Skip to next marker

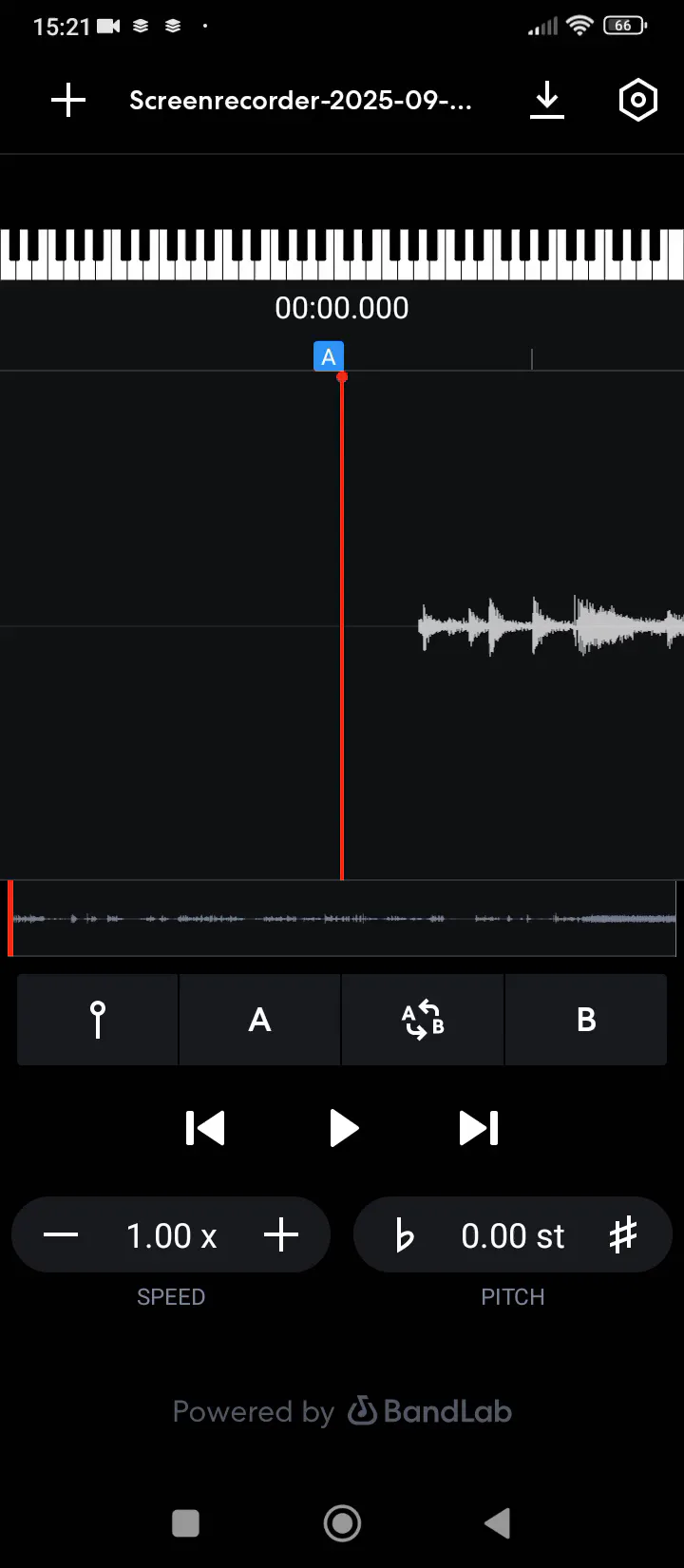pos(479,1128)
